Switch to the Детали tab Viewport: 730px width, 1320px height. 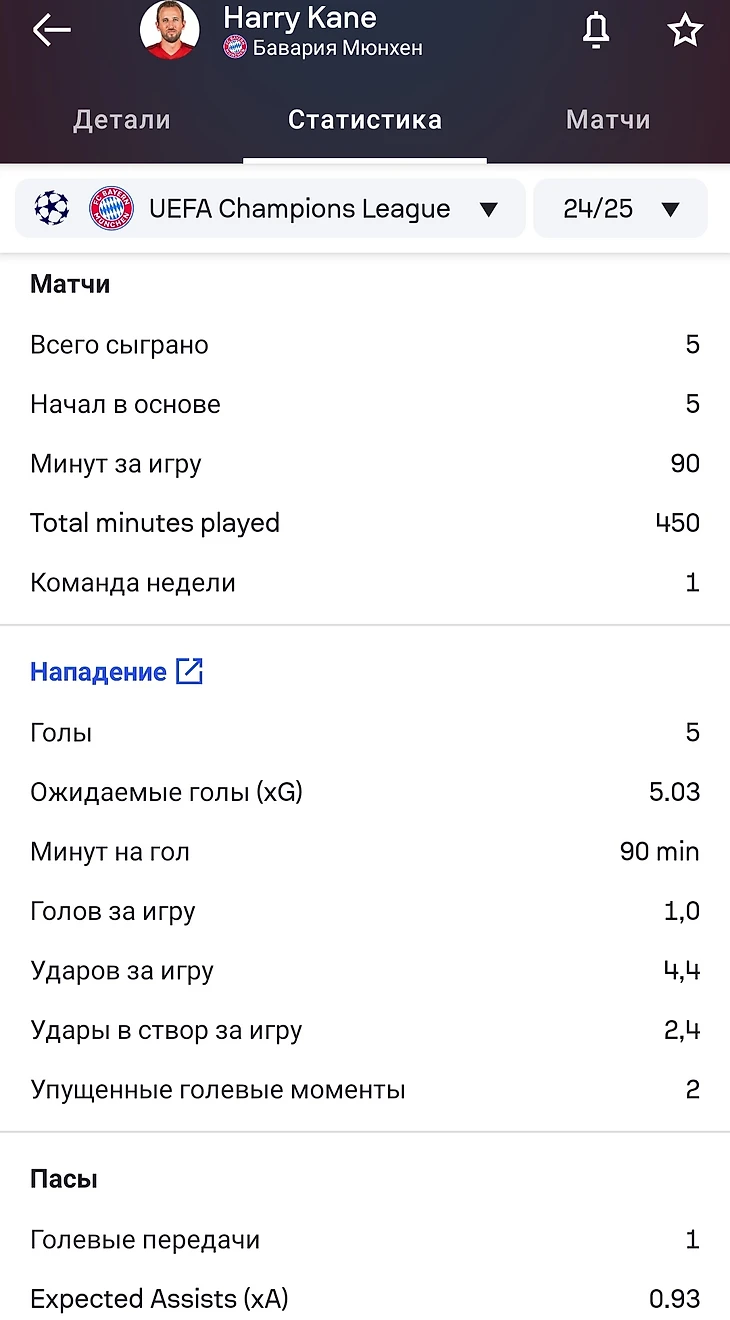[122, 120]
